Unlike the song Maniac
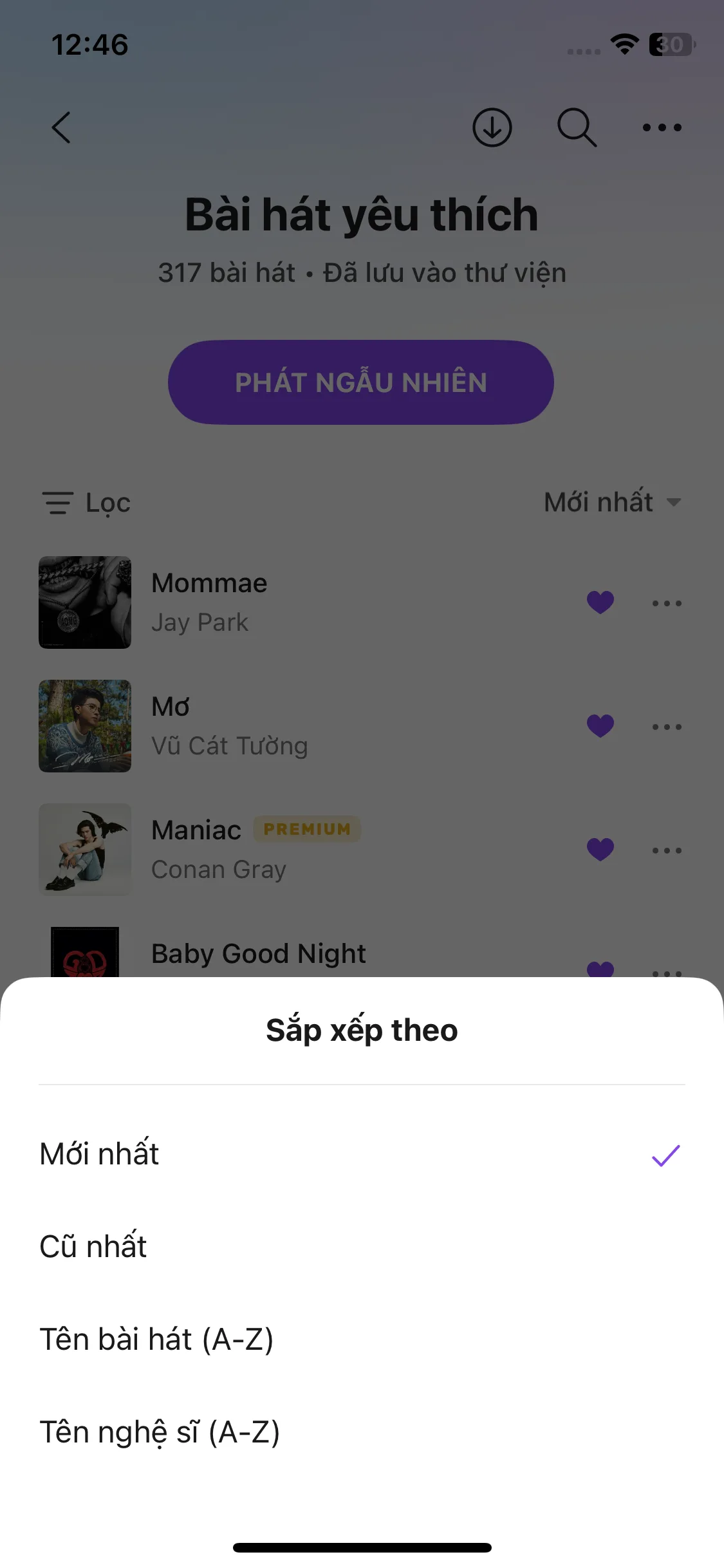The height and width of the screenshot is (1568, 724). click(x=600, y=850)
